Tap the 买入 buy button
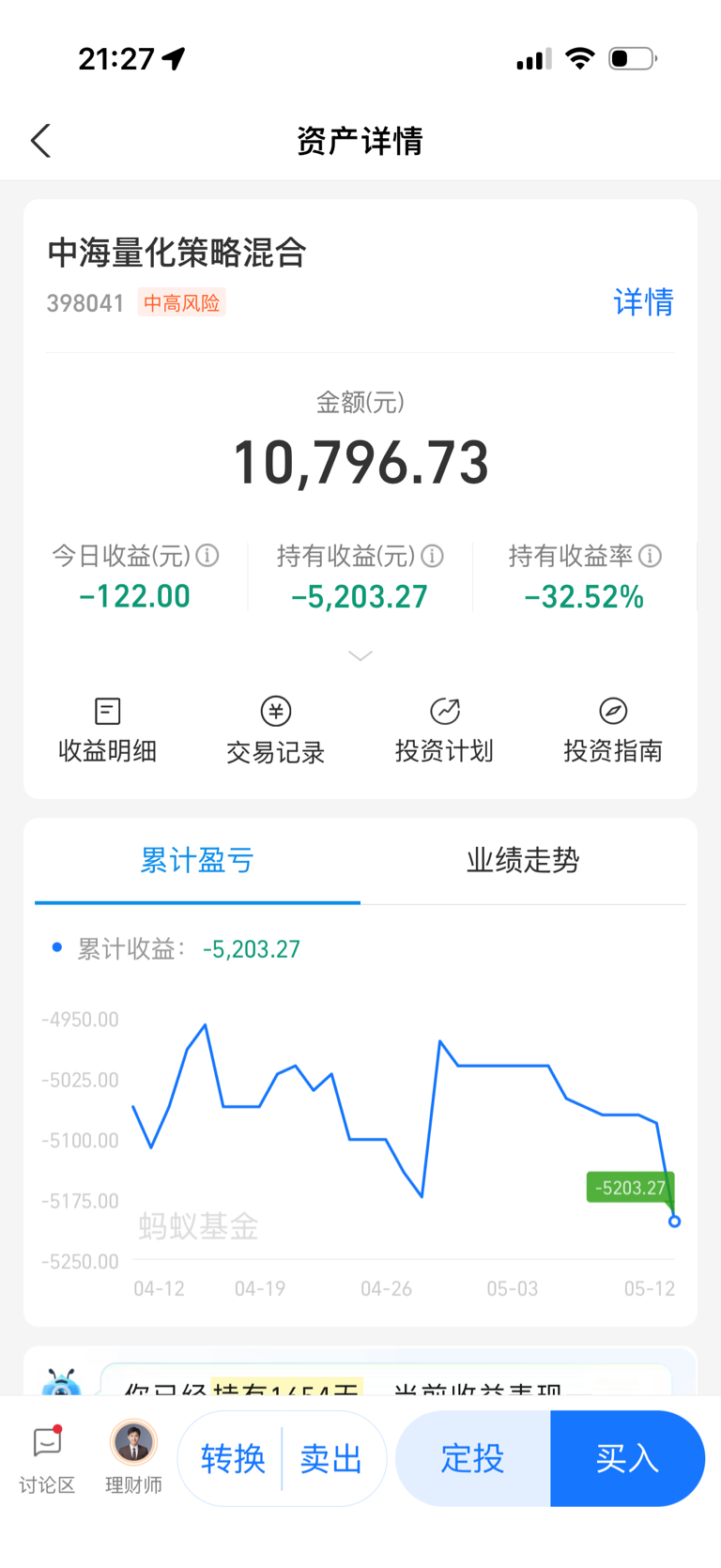721x1568 pixels. [627, 1459]
